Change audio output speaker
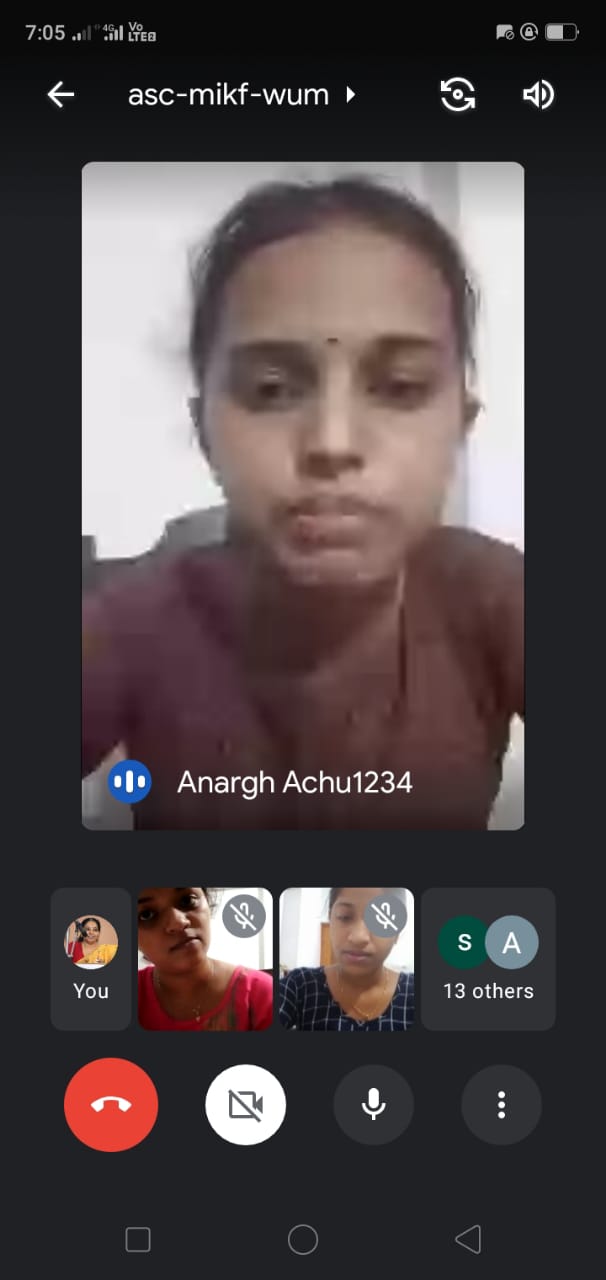This screenshot has height=1280, width=606. click(538, 95)
